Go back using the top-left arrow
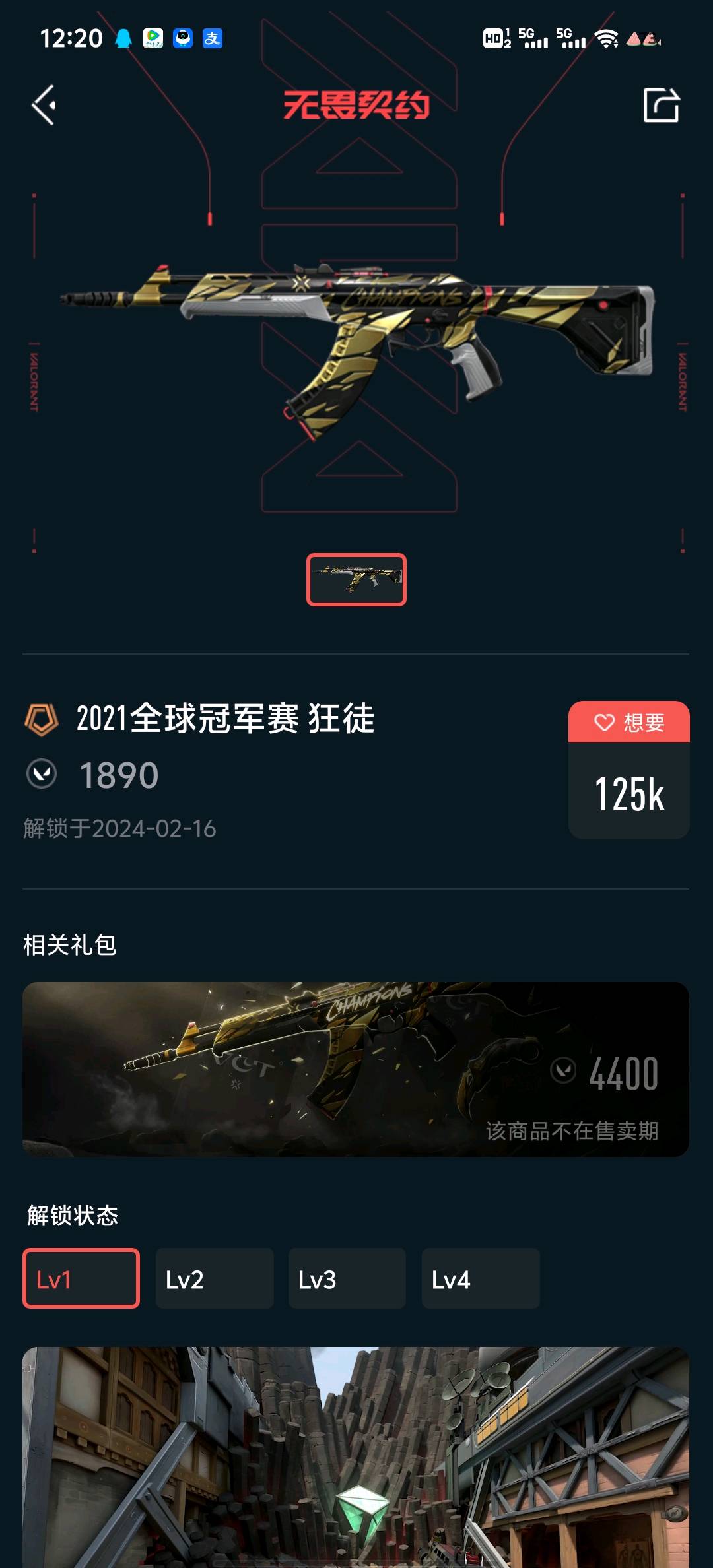The width and height of the screenshot is (713, 1568). click(x=44, y=105)
